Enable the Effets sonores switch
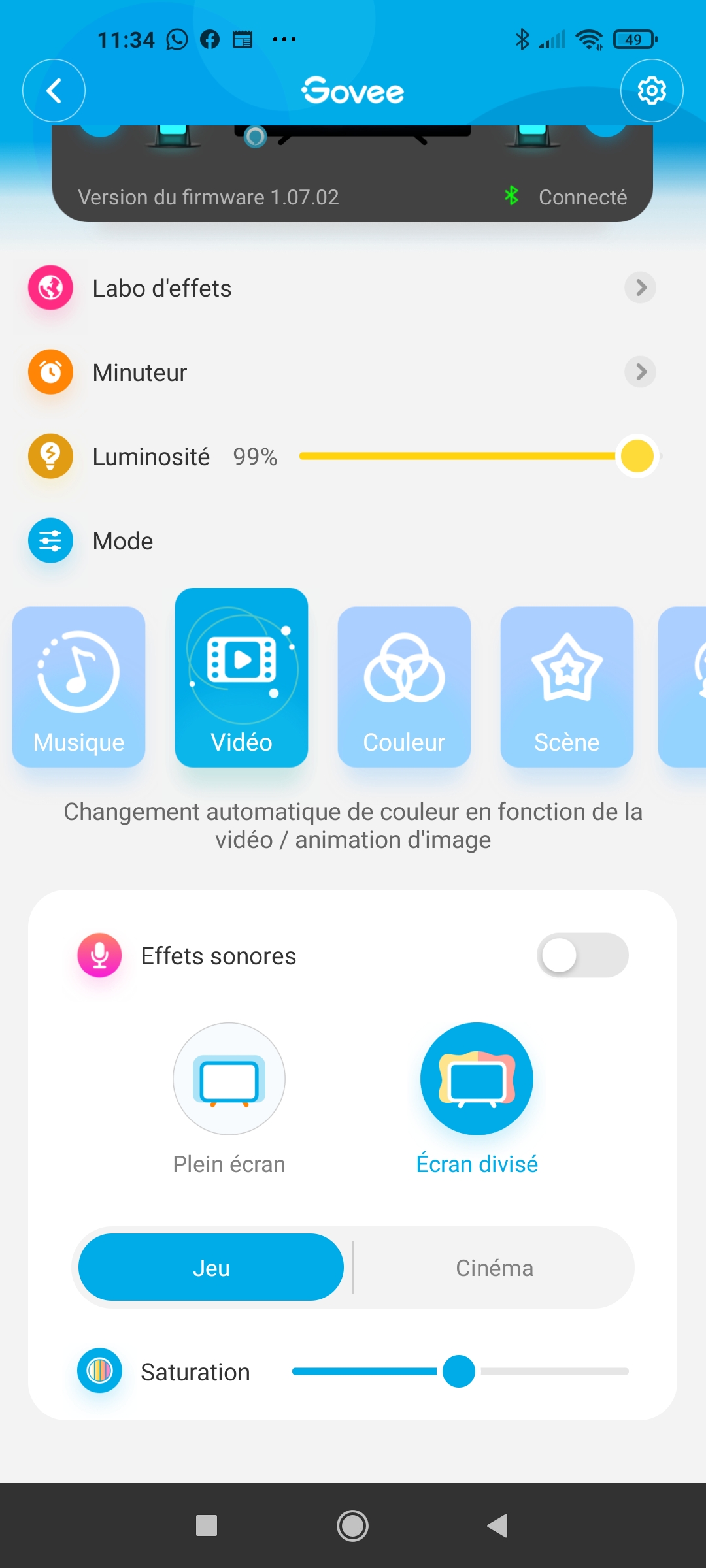 582,955
